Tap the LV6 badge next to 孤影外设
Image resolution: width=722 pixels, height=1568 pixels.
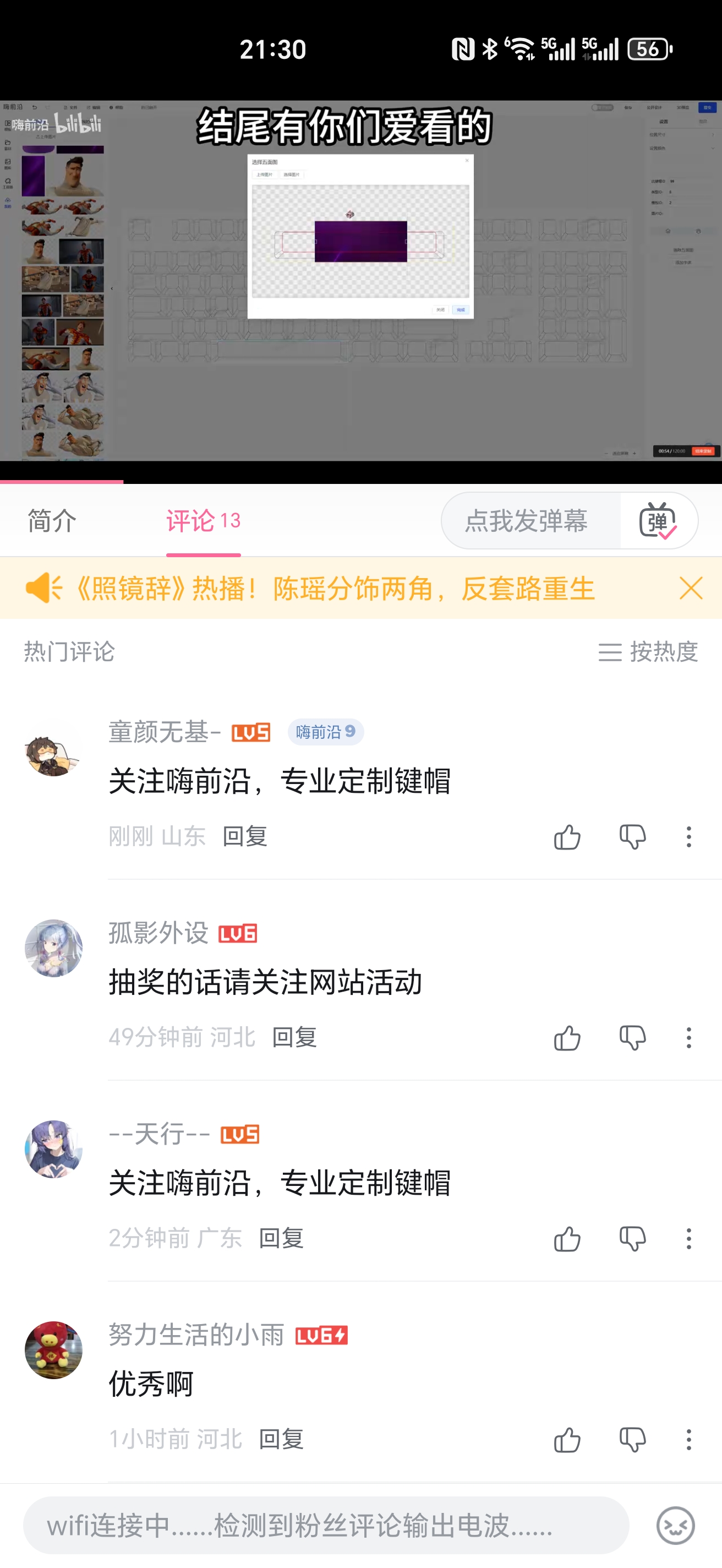pos(239,933)
